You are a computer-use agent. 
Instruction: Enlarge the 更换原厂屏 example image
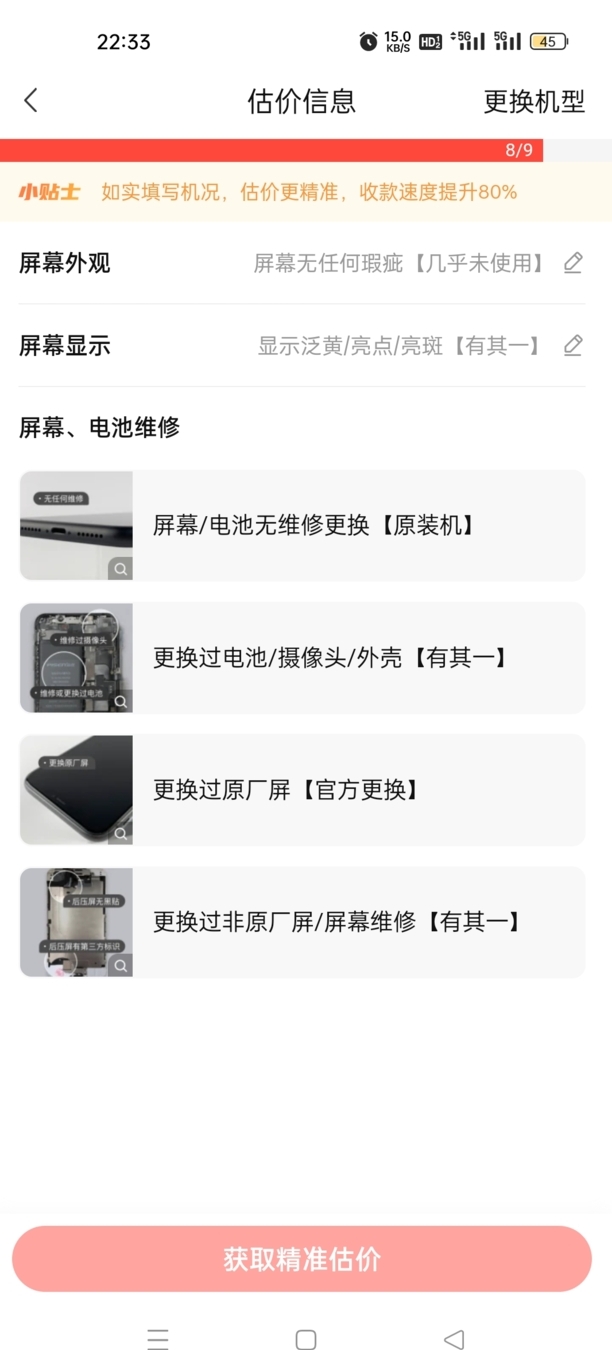click(x=120, y=833)
